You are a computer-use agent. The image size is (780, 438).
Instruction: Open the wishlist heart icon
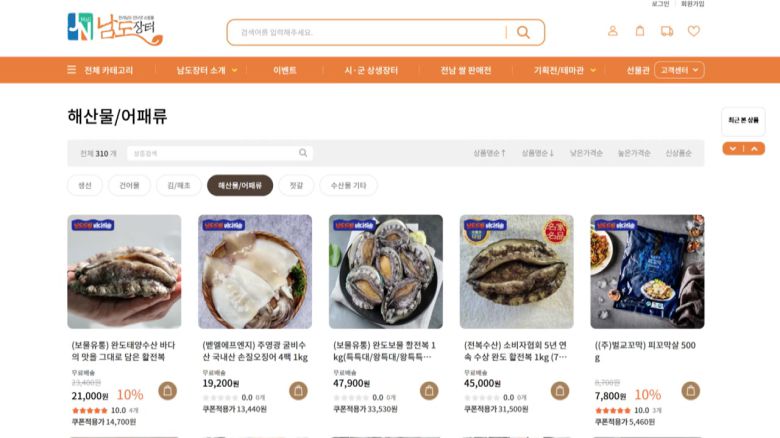coord(694,31)
